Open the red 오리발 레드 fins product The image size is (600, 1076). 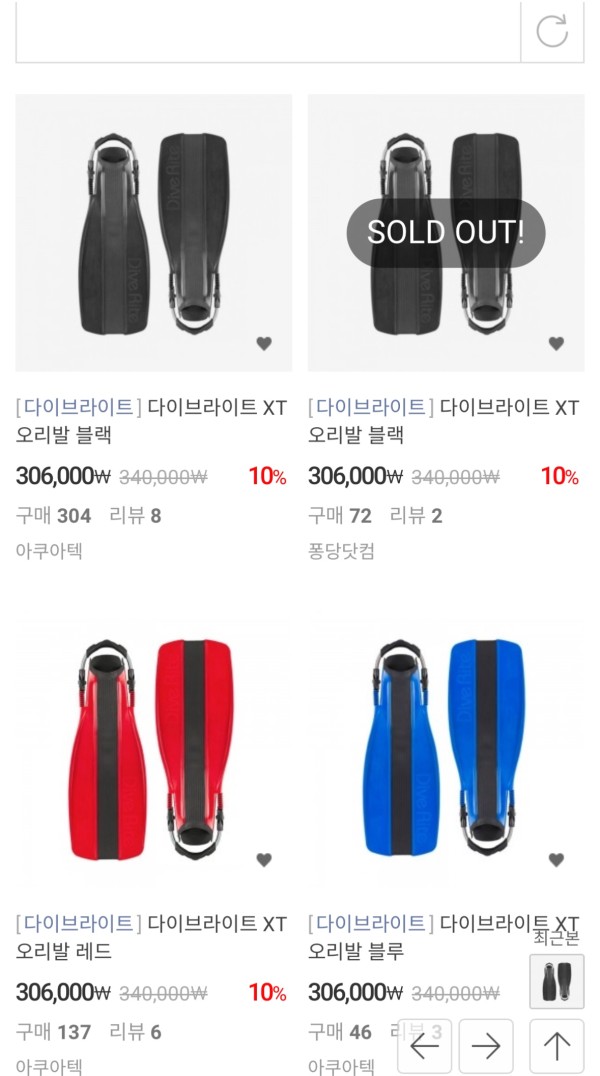point(154,748)
